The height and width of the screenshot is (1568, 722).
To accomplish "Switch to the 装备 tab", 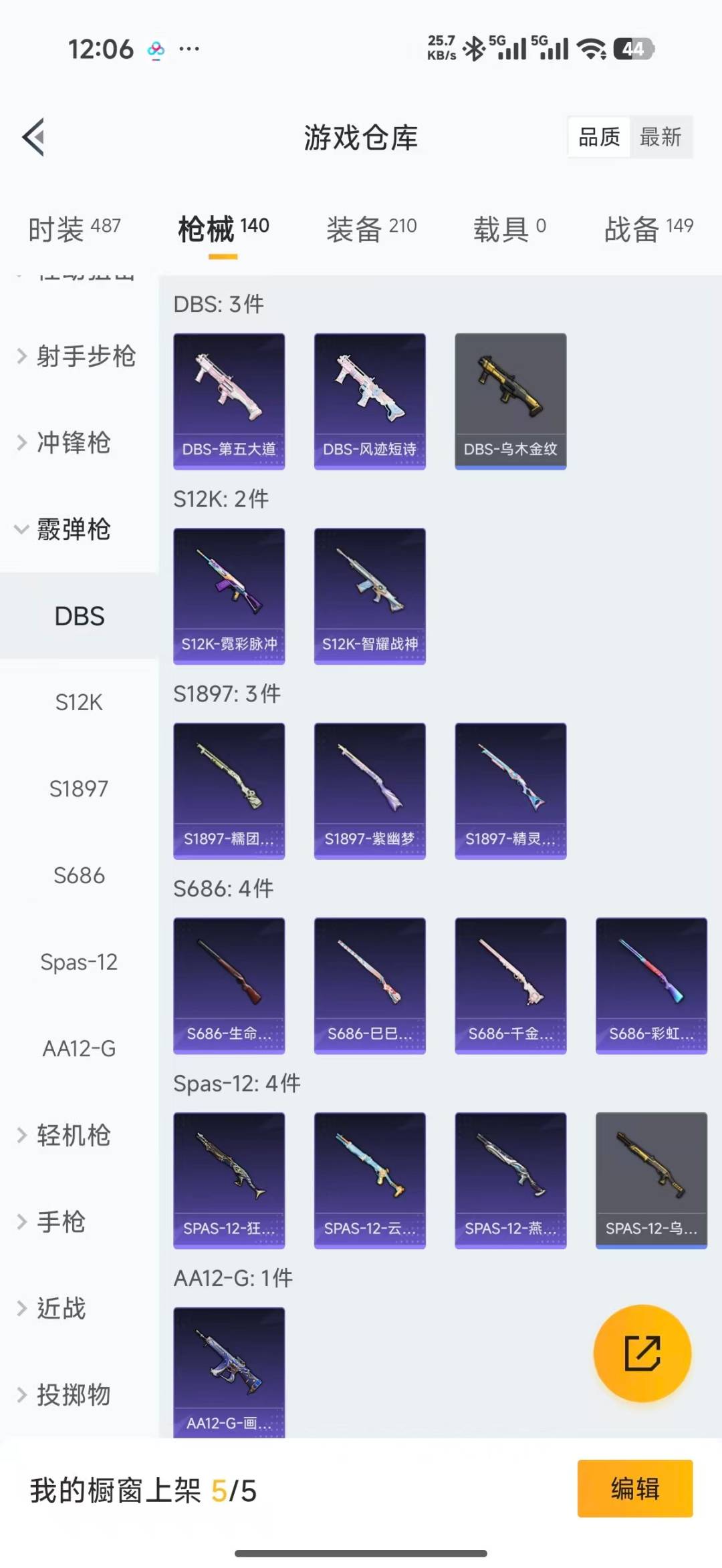I will point(372,228).
